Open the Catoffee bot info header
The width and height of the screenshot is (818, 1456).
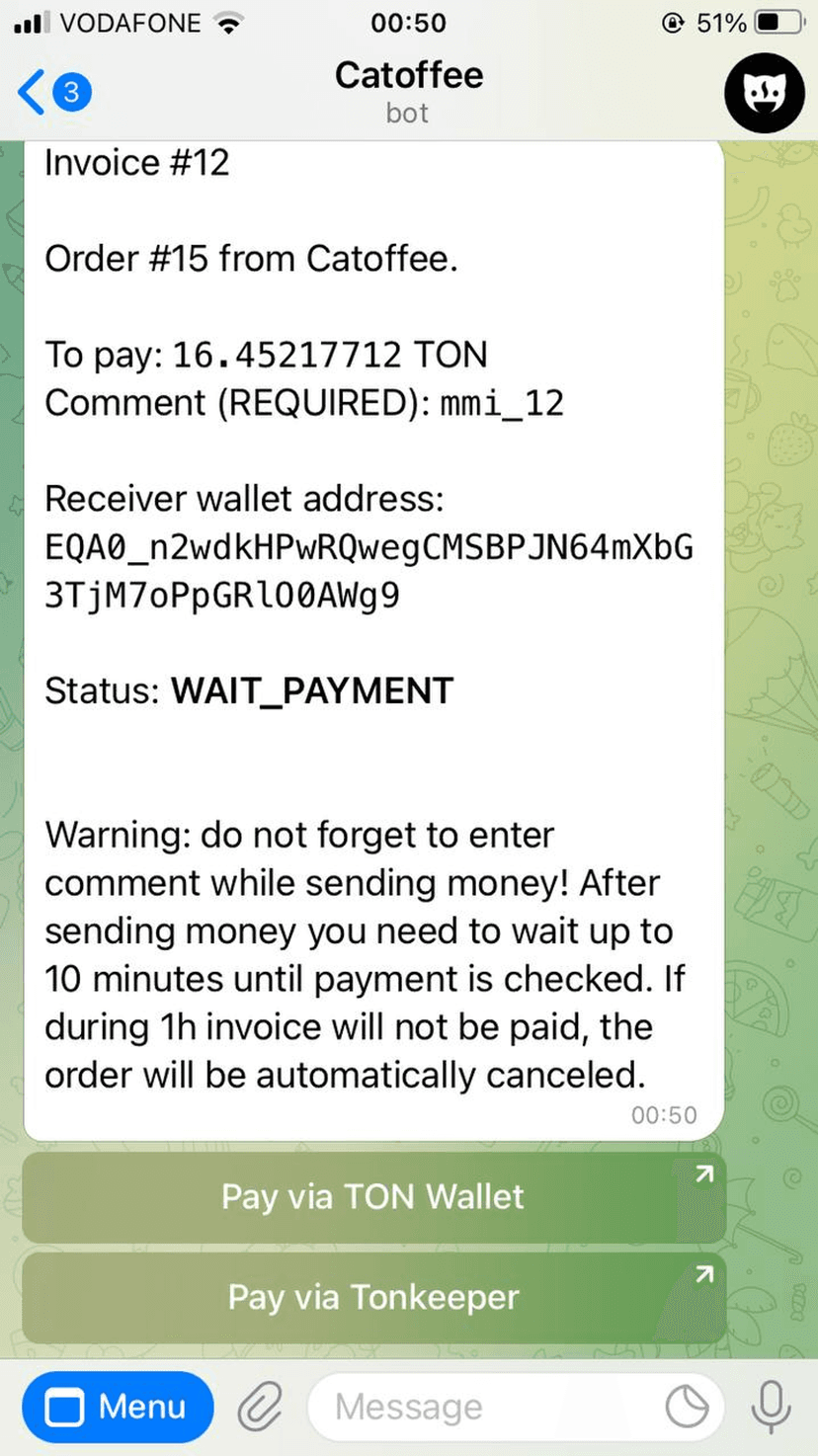(x=408, y=91)
